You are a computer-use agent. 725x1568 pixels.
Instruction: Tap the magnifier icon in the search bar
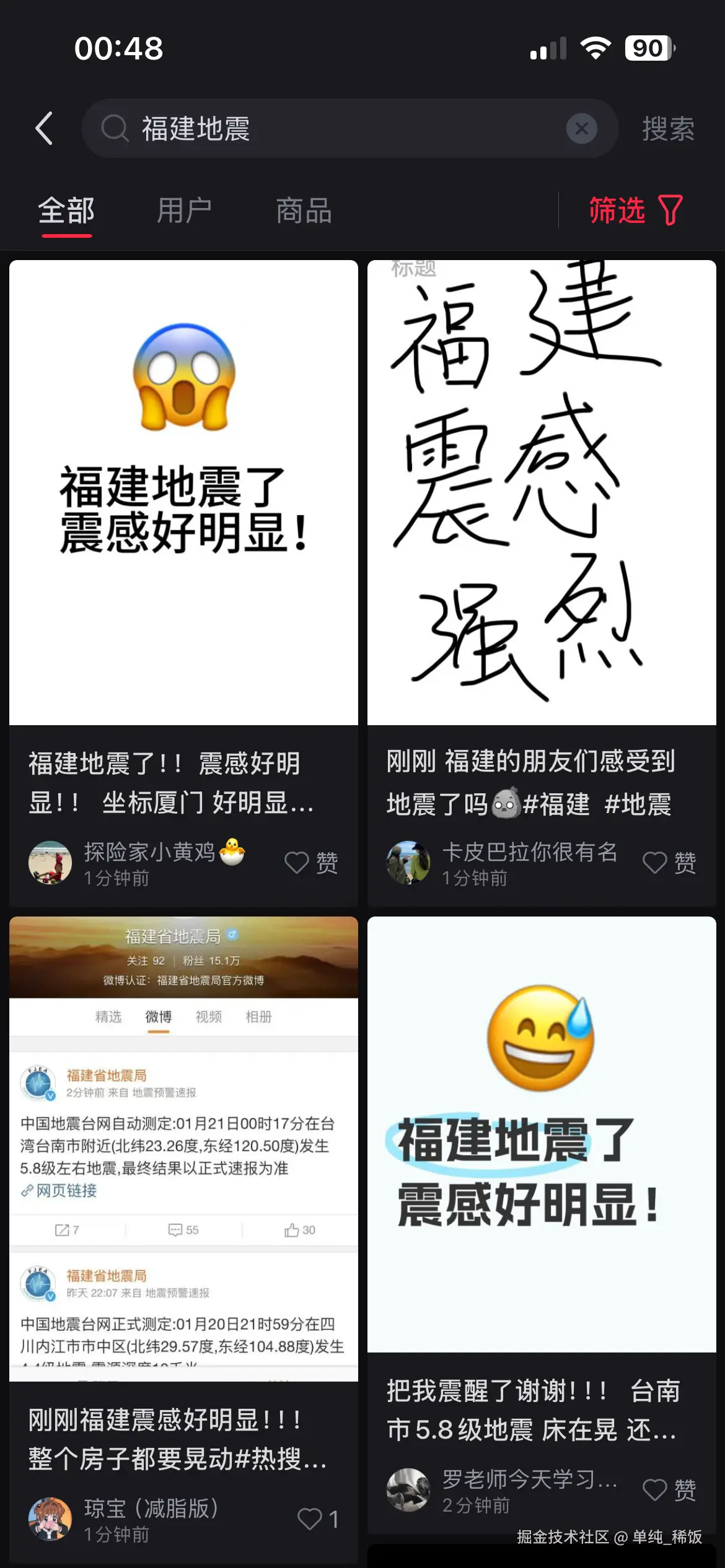[115, 128]
